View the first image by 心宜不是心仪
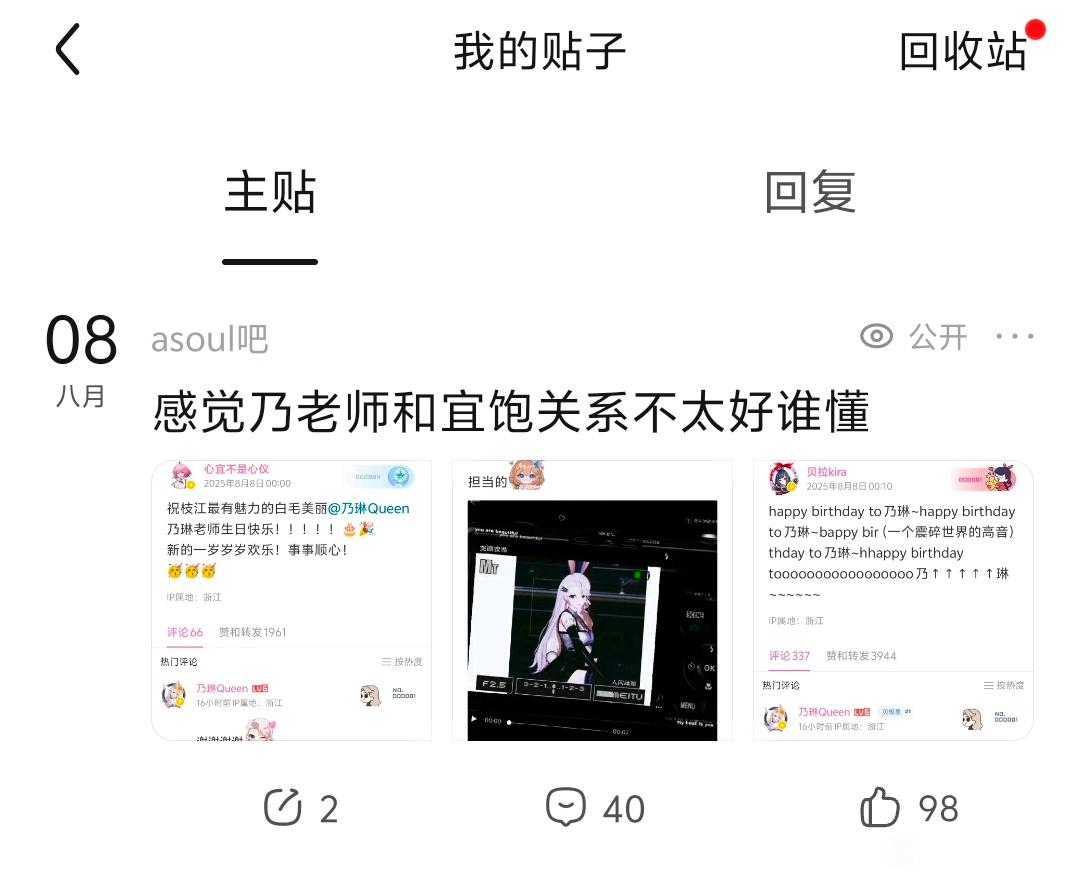Viewport: 1080px width, 880px height. click(291, 600)
